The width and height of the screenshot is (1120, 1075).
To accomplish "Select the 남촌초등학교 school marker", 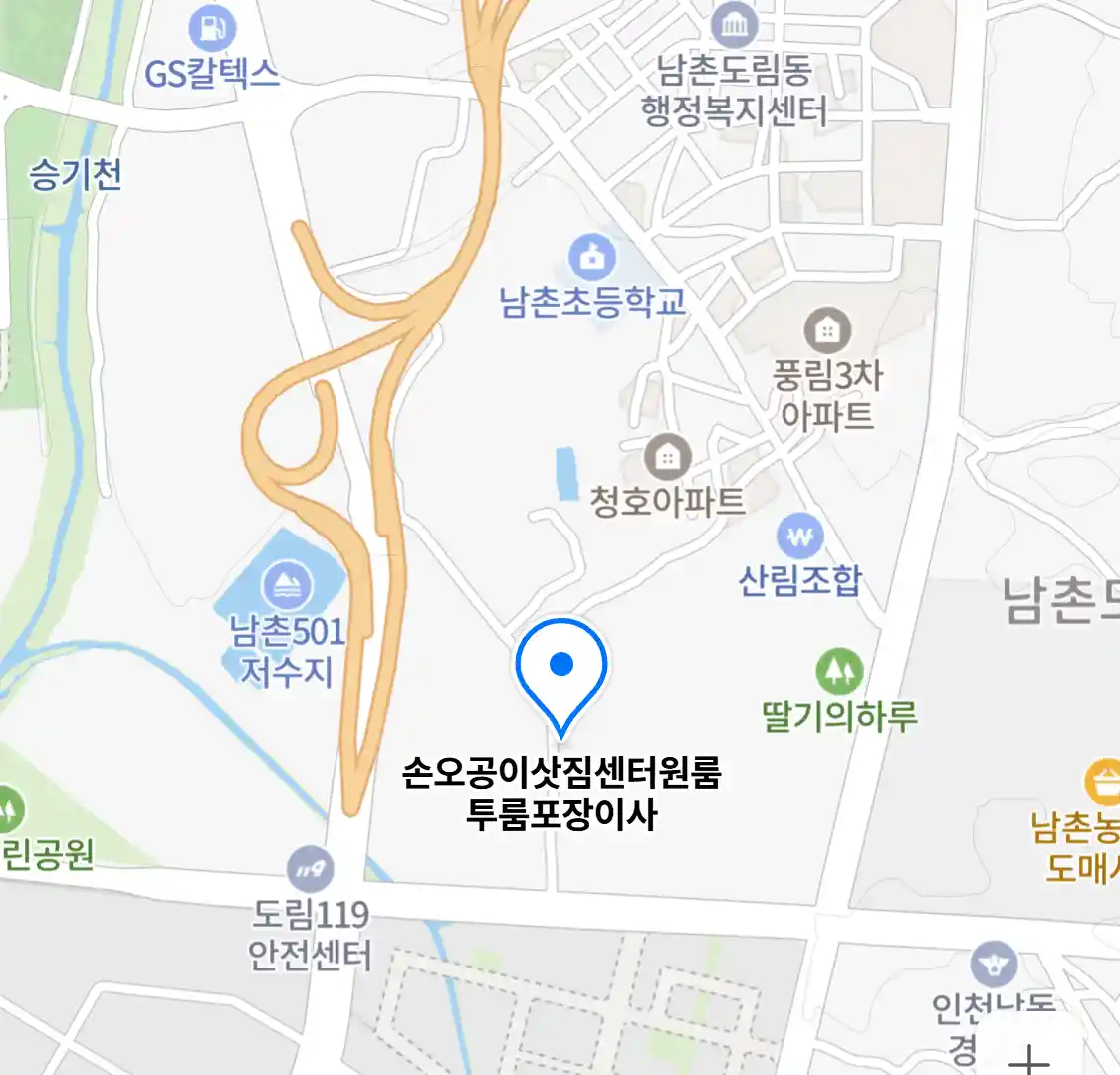I will pyautogui.click(x=593, y=257).
